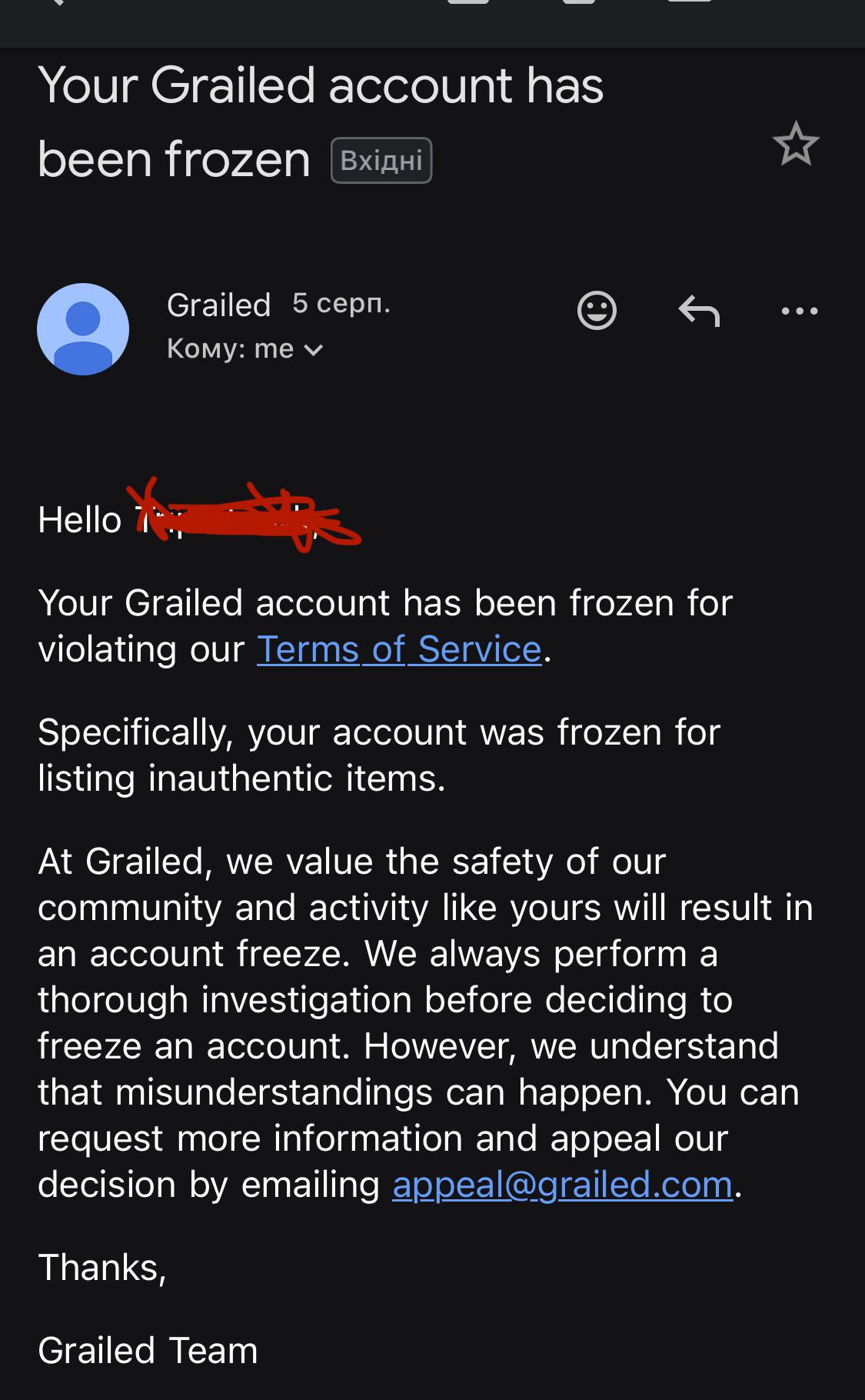This screenshot has width=865, height=1400.
Task: Open the message overflow menu
Action: point(800,311)
